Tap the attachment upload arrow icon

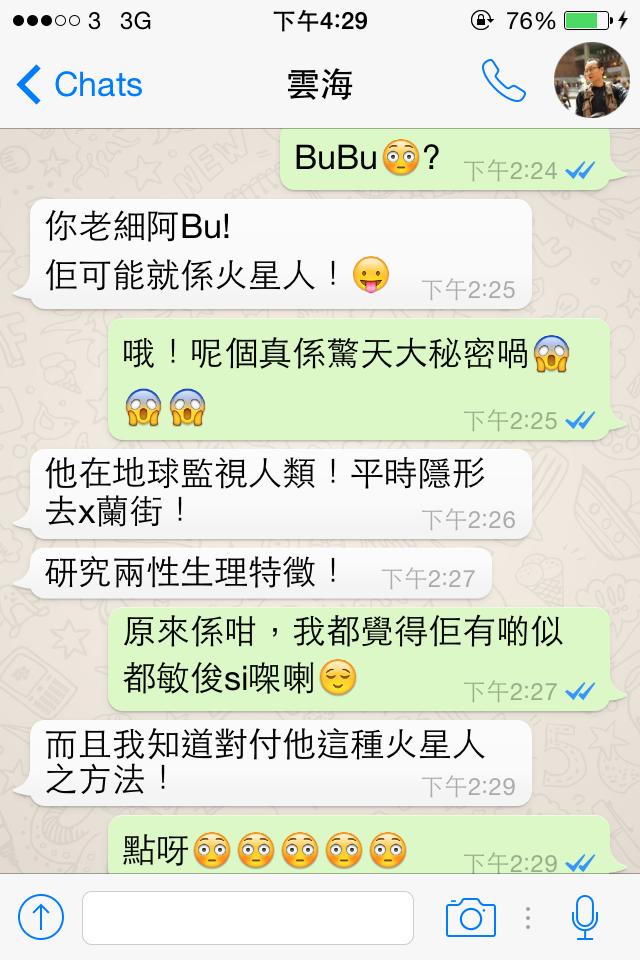coord(41,916)
